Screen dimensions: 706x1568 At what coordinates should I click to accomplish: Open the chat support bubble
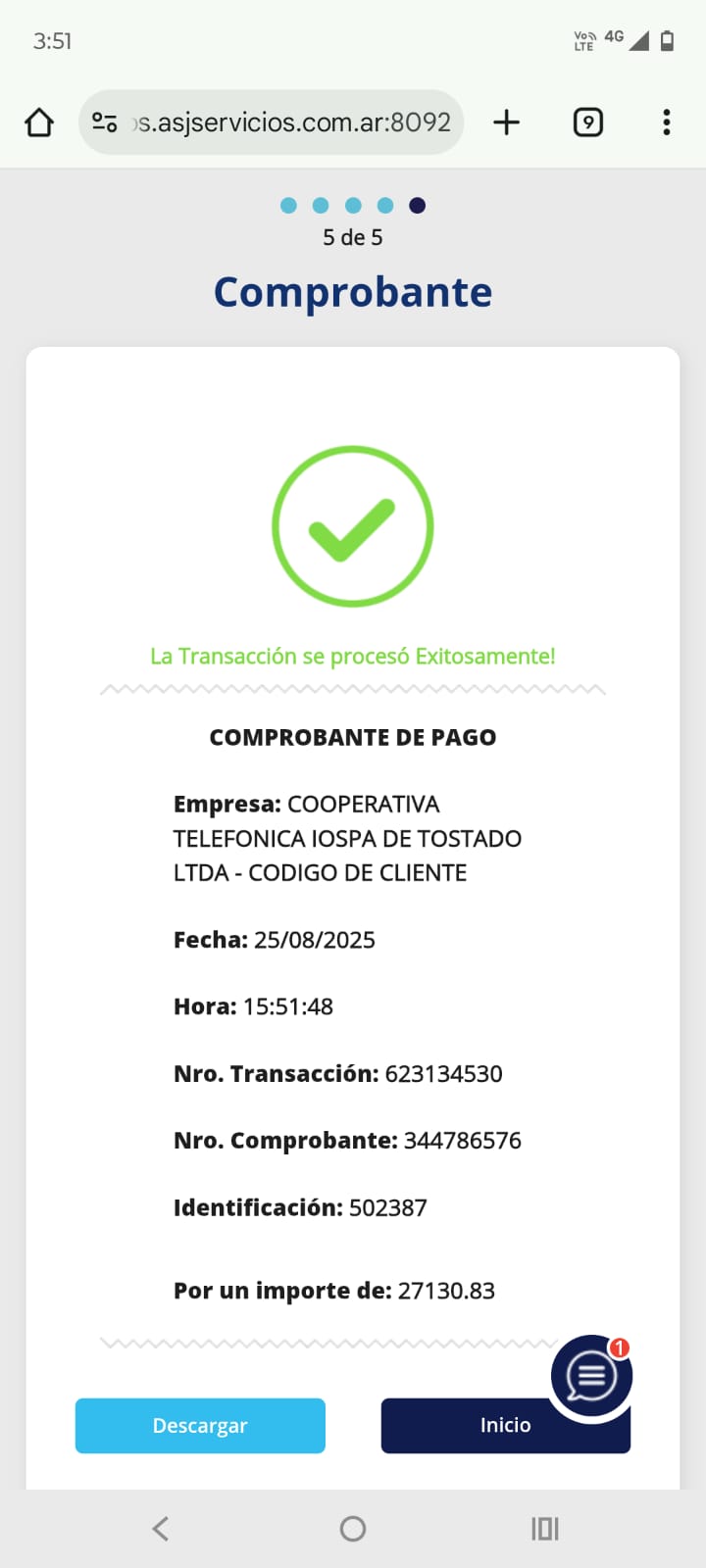click(x=591, y=1376)
